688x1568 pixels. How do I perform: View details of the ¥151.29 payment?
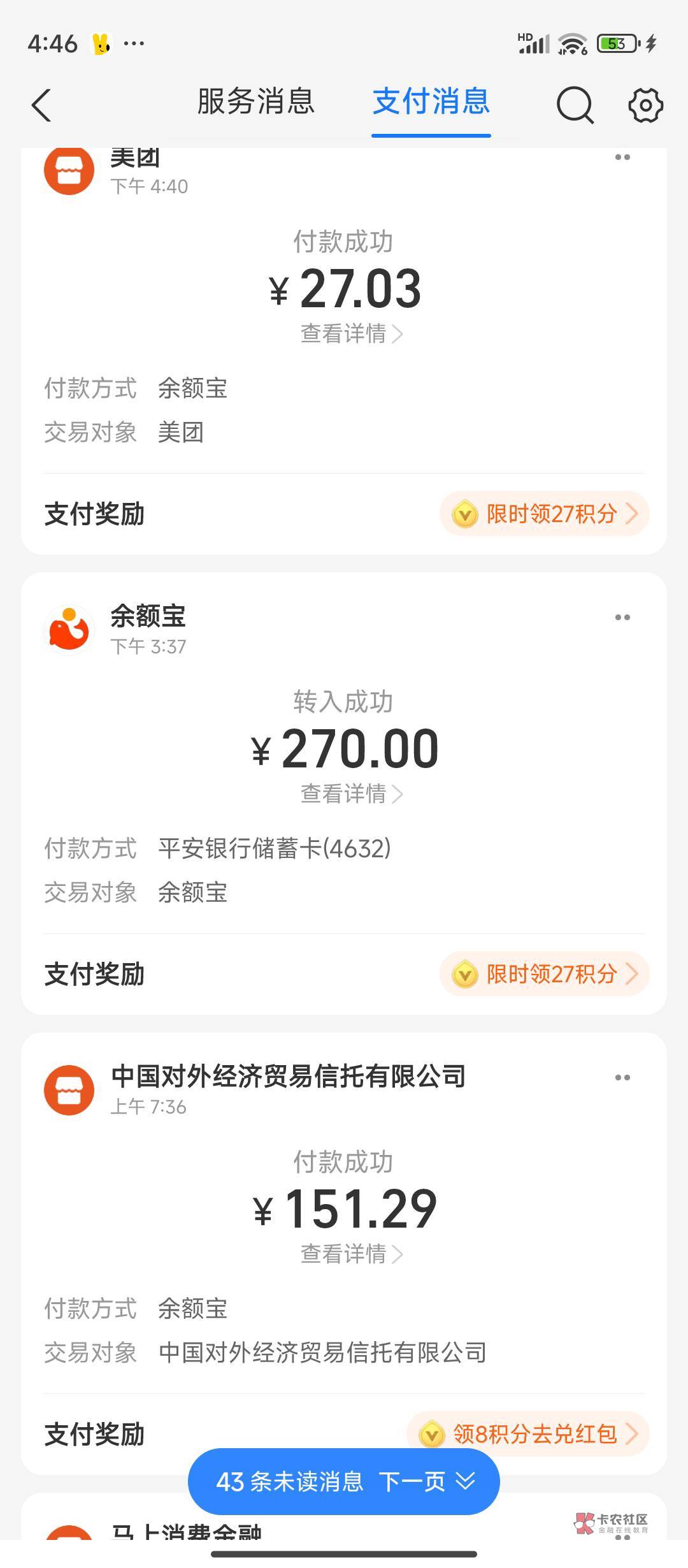[x=351, y=1254]
